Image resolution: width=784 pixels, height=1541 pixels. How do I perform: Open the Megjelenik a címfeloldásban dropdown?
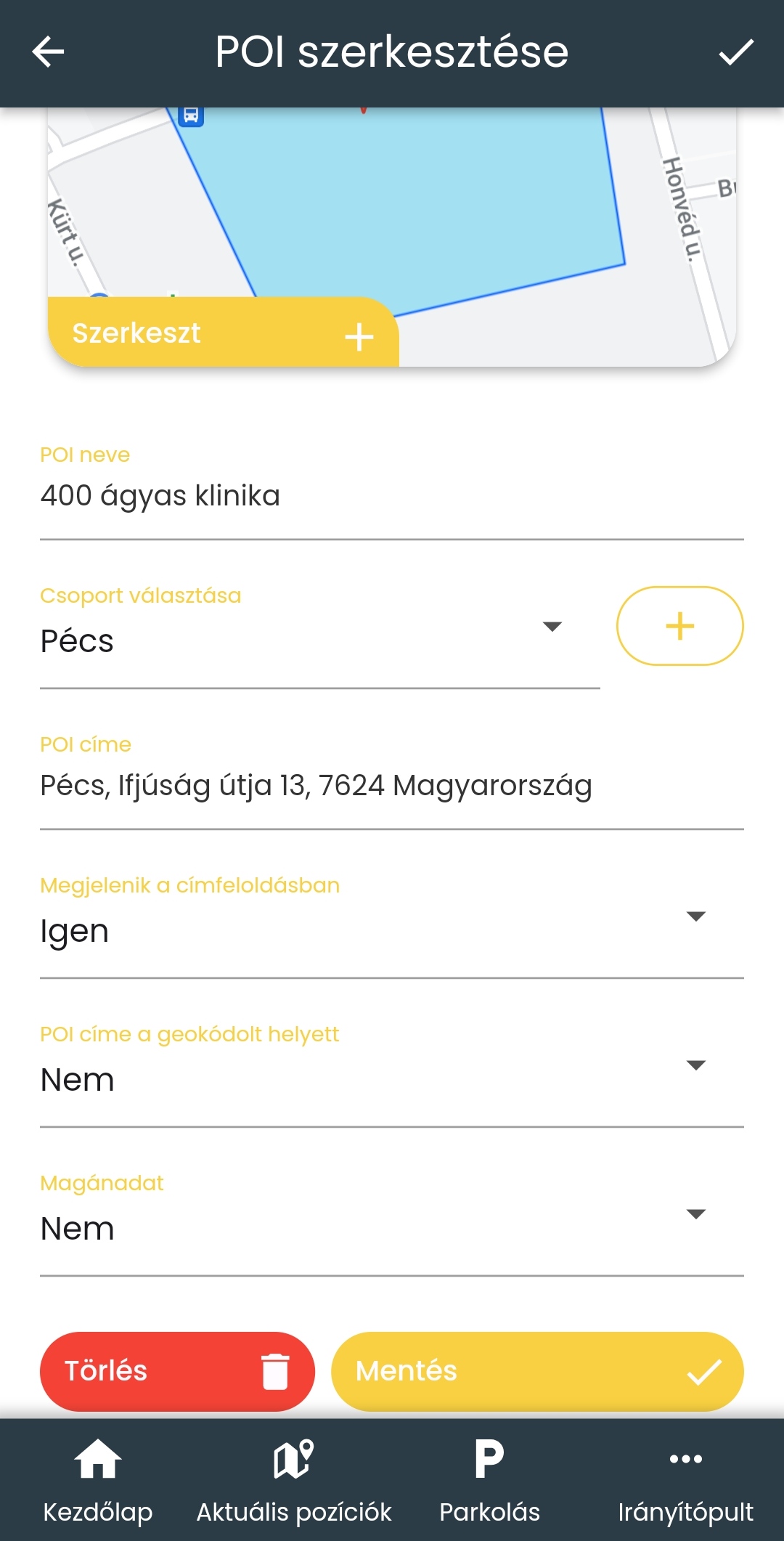coord(392,931)
